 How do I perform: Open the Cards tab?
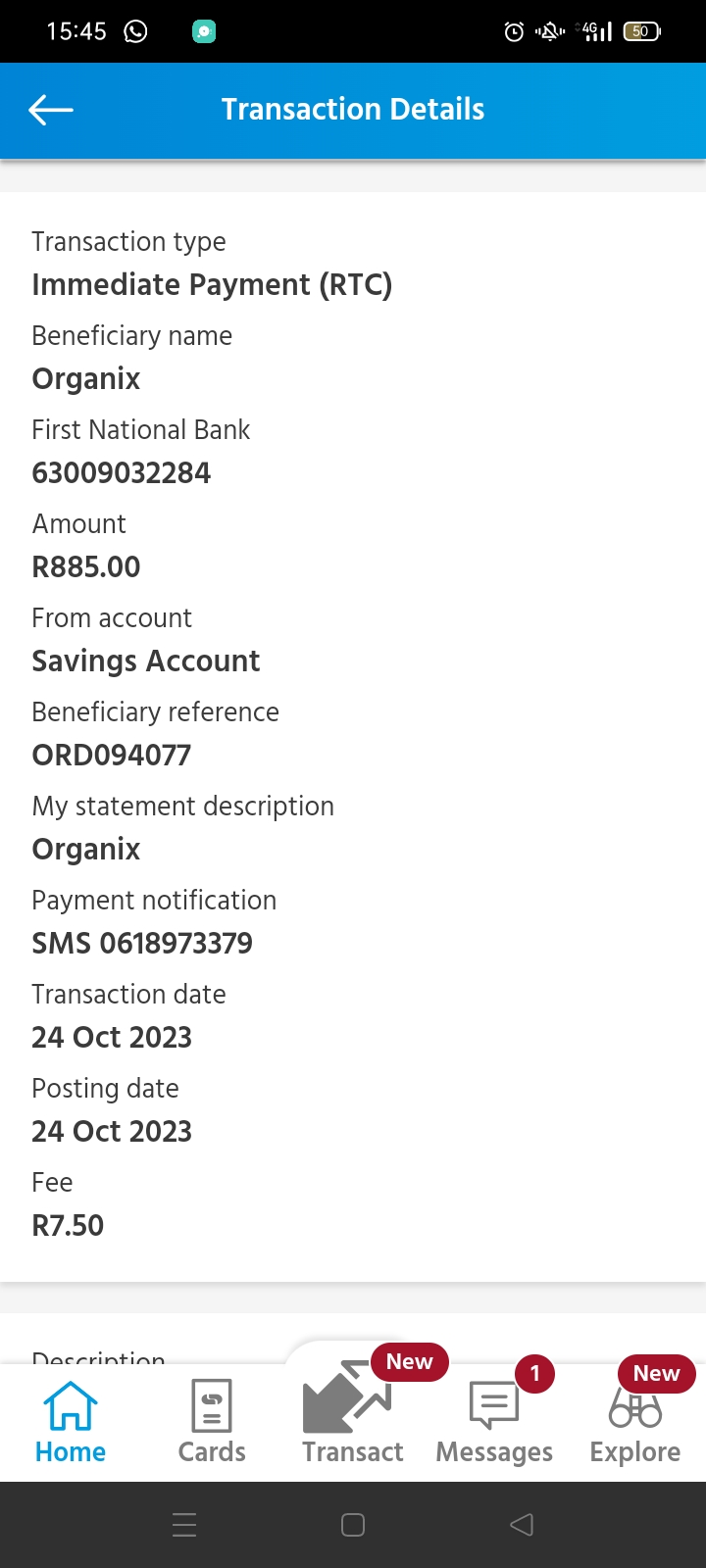point(212,1422)
